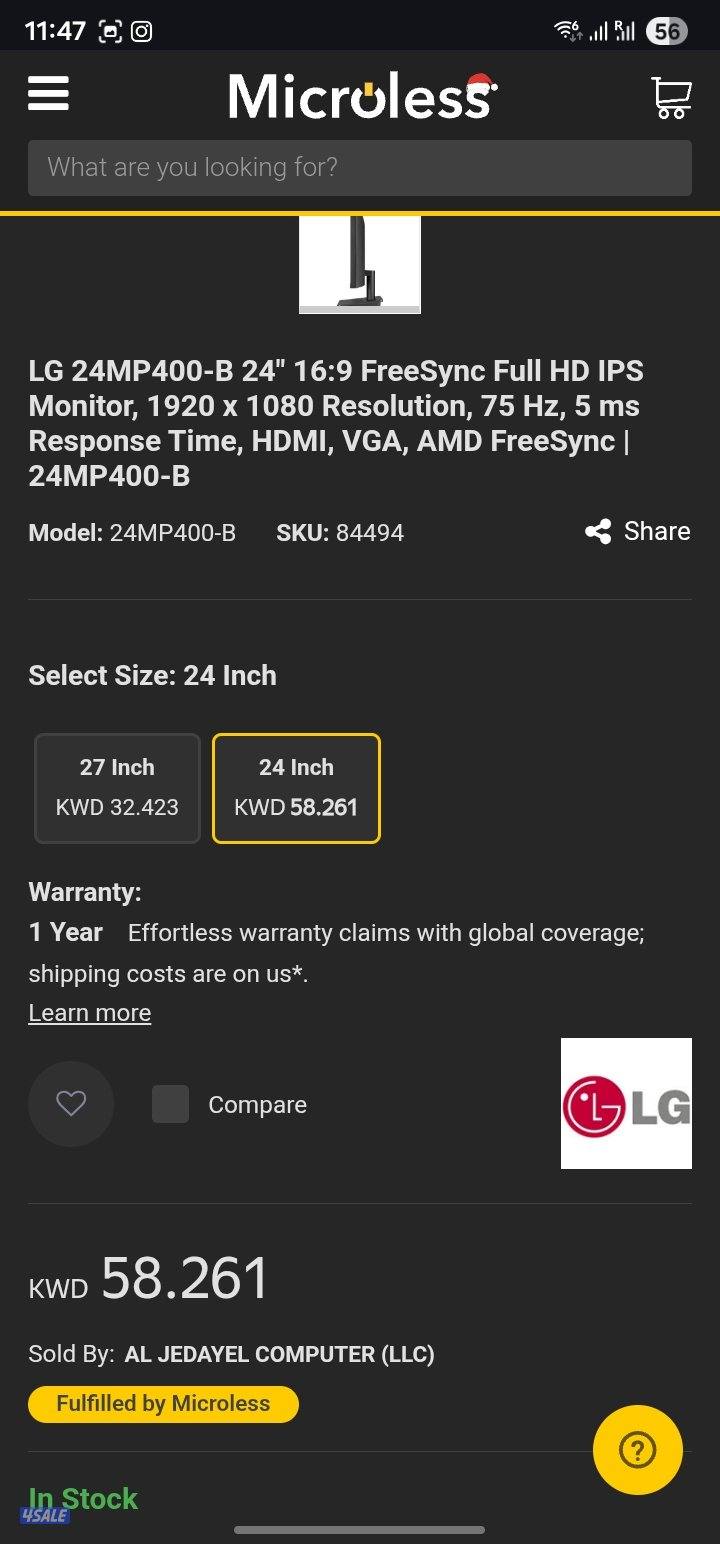Select the 27 Inch size option
The width and height of the screenshot is (720, 1544).
tap(116, 787)
